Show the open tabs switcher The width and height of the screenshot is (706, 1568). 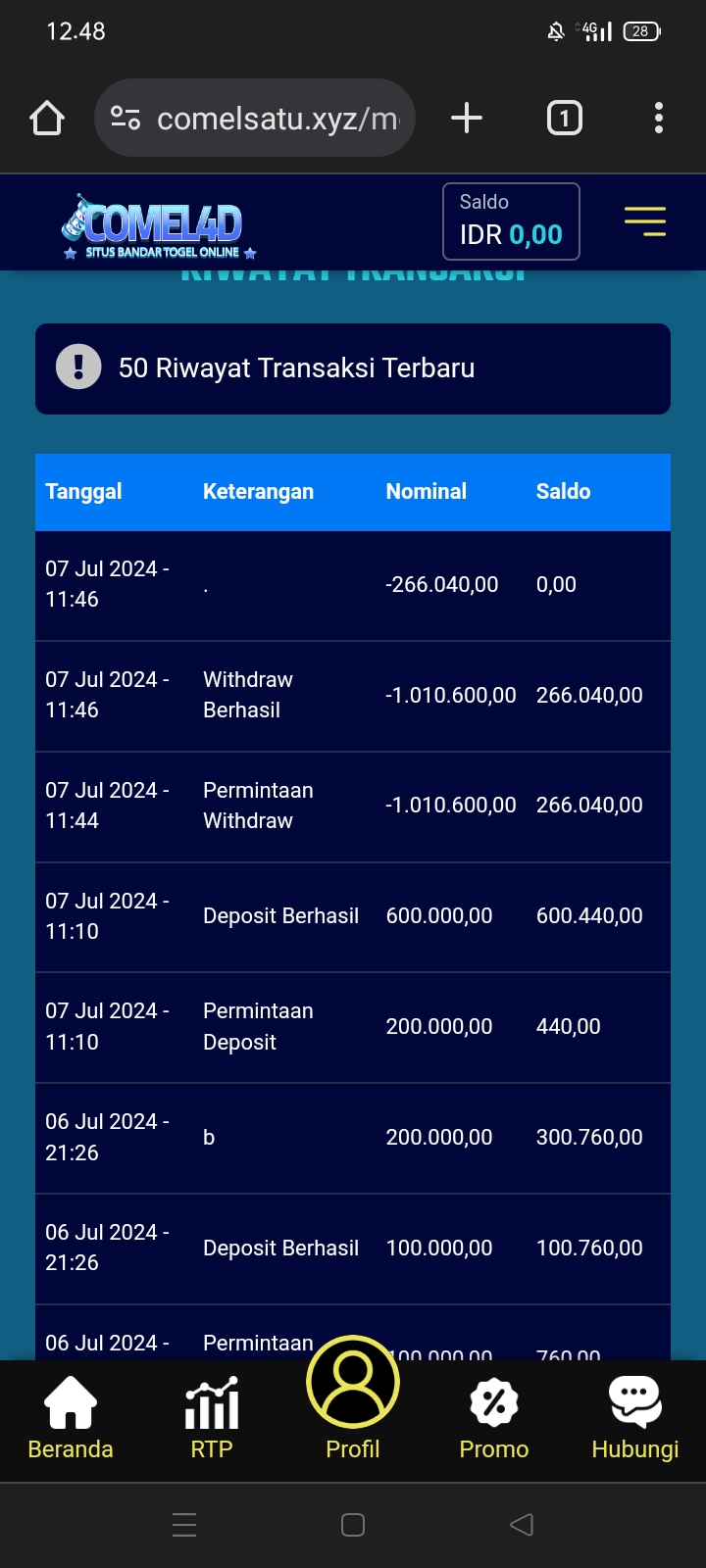564,119
